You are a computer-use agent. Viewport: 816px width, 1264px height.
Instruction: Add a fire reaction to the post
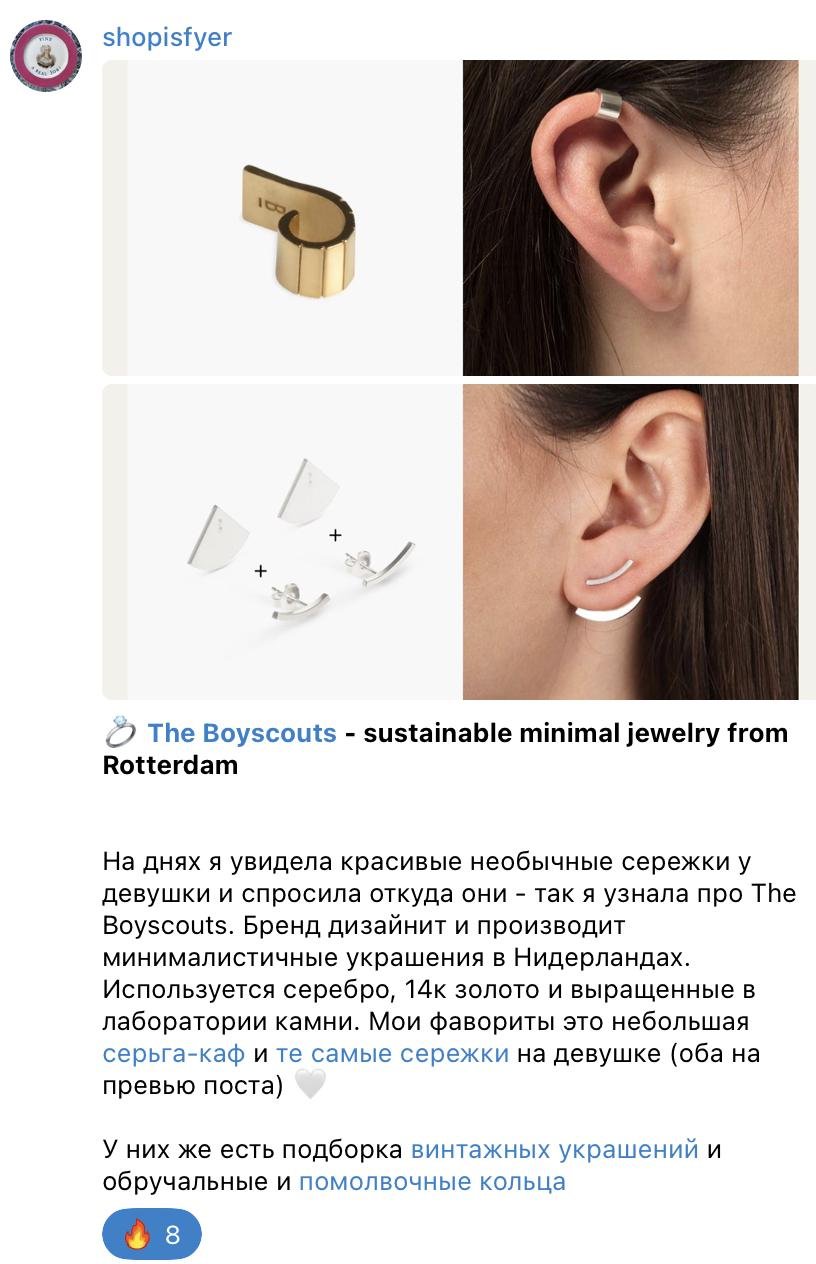click(152, 1235)
